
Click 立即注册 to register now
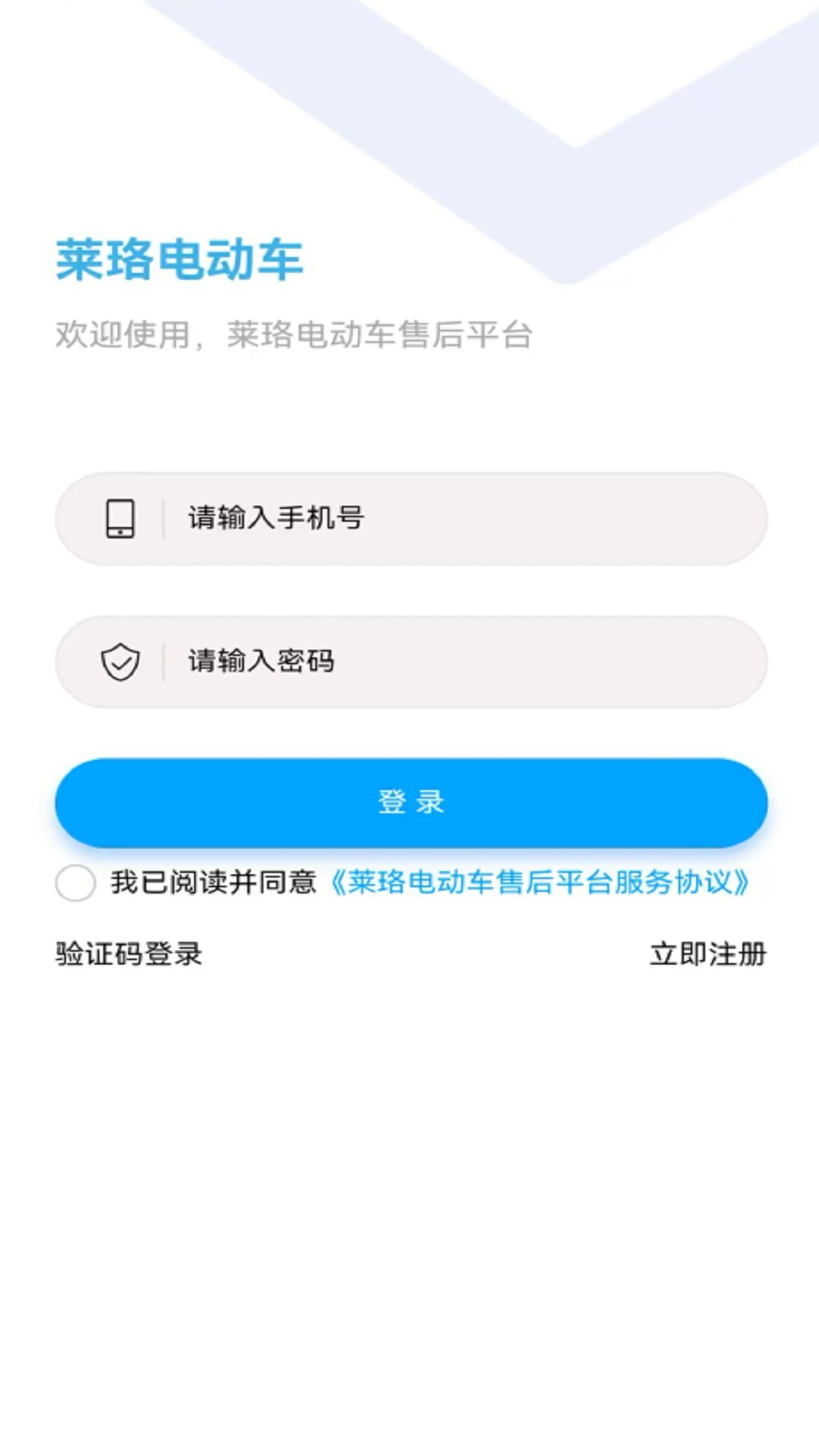click(x=711, y=953)
